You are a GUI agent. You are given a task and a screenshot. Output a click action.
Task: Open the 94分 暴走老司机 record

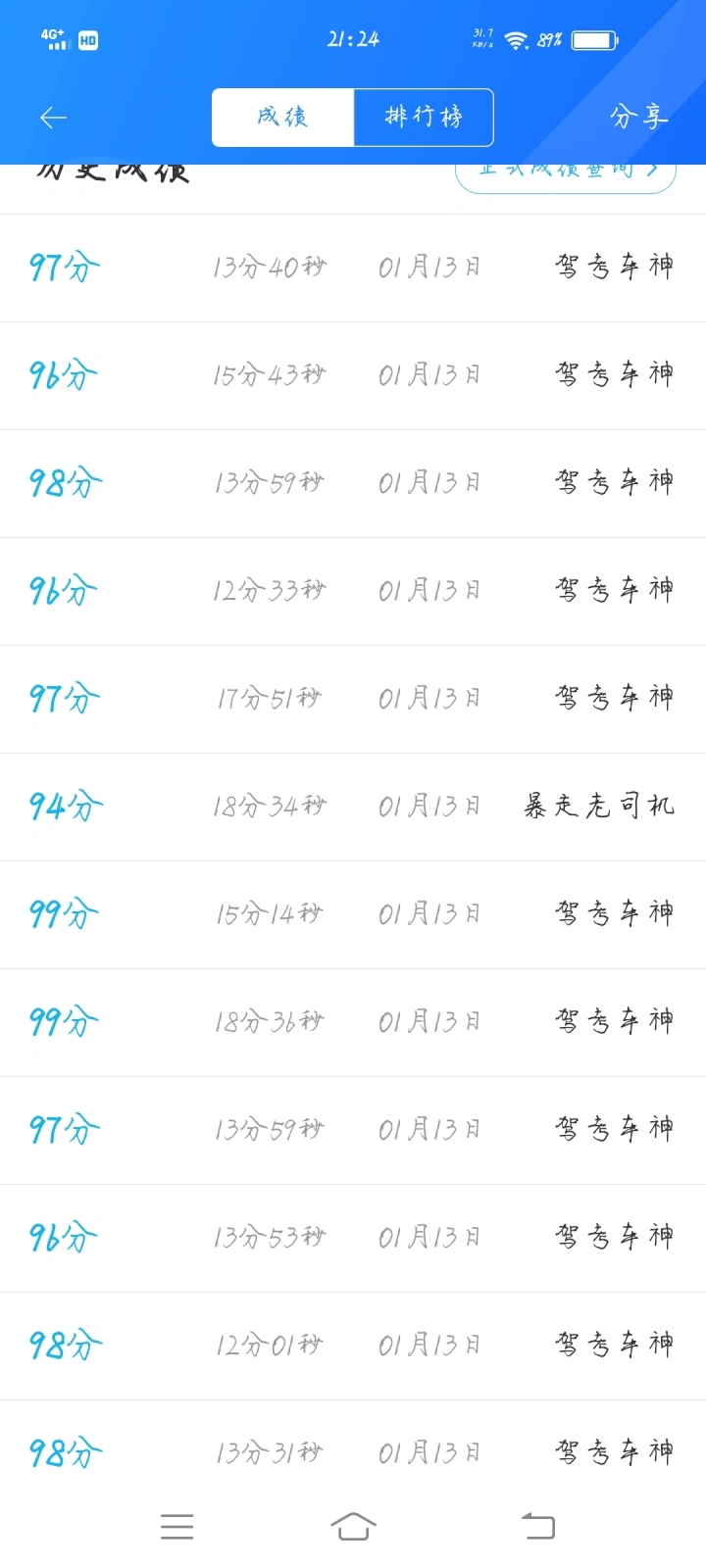tap(353, 807)
